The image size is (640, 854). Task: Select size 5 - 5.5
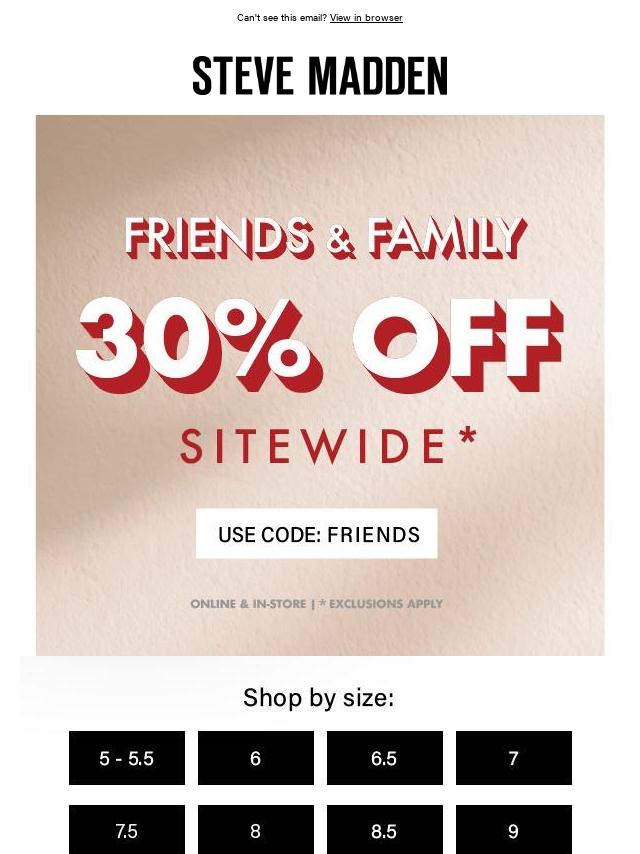click(x=127, y=758)
